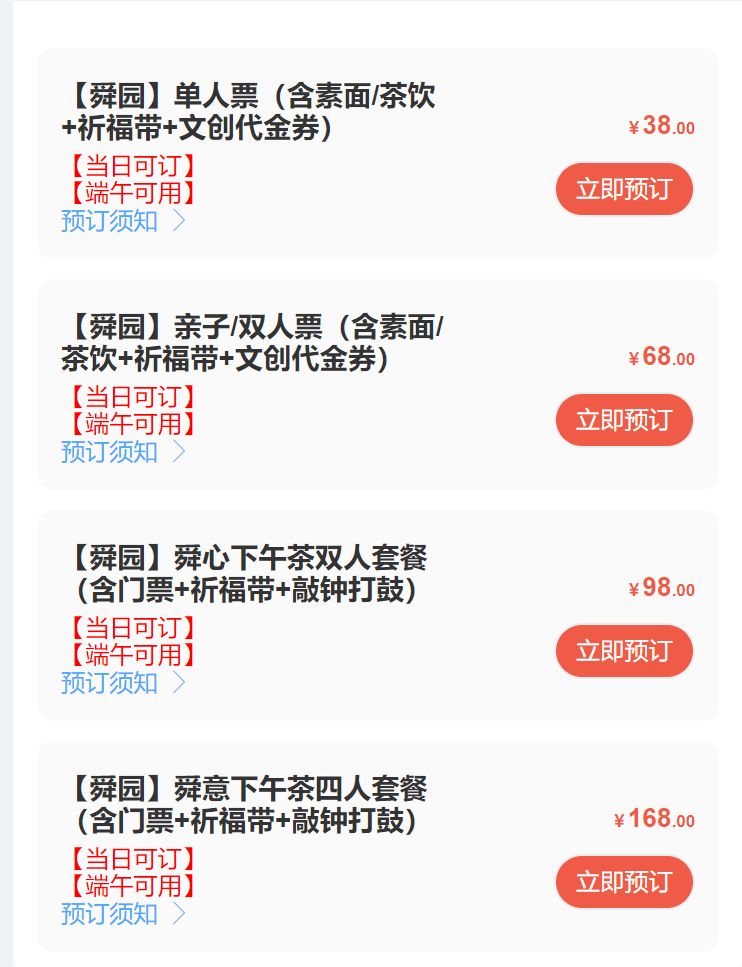Book the 亲子/双人票 at ¥68
This screenshot has height=967, width=742.
point(624,420)
